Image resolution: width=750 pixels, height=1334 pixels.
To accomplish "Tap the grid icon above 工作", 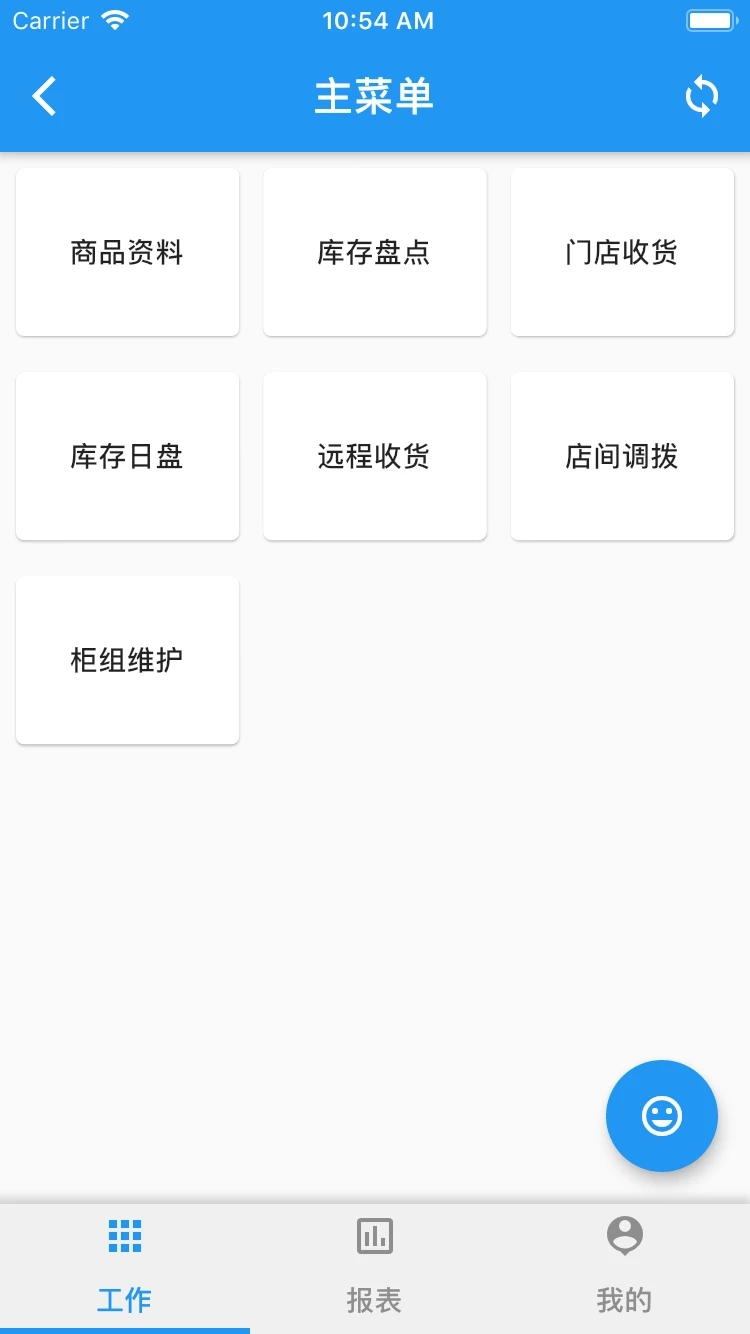I will 124,1236.
